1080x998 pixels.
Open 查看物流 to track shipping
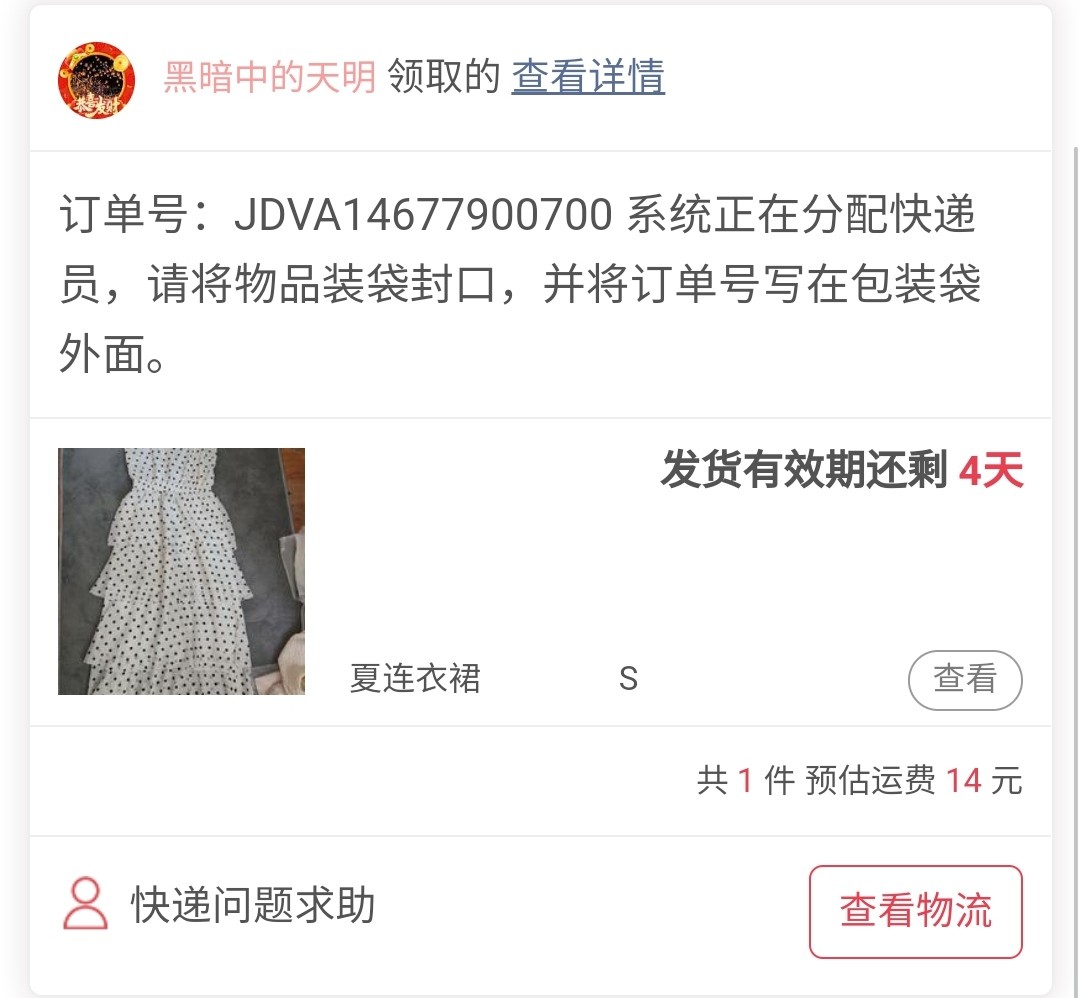pos(915,911)
